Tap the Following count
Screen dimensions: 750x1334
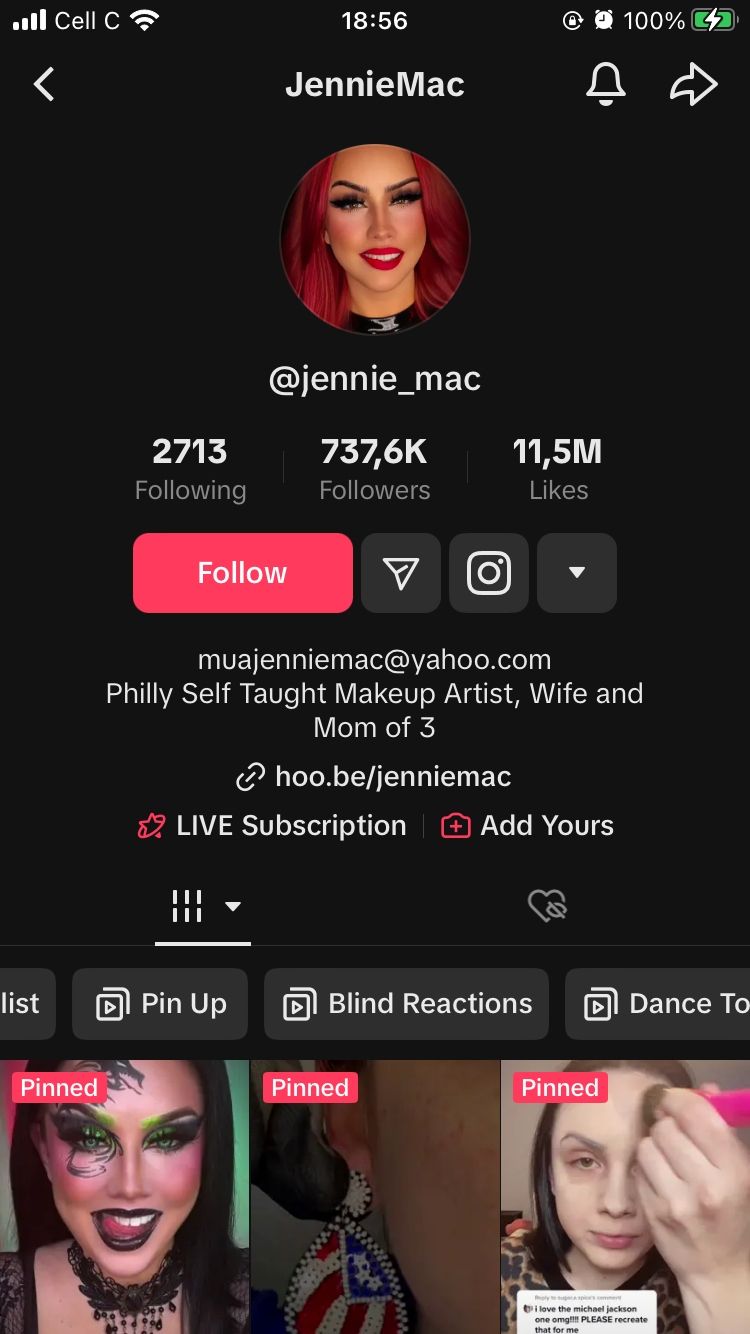point(190,466)
